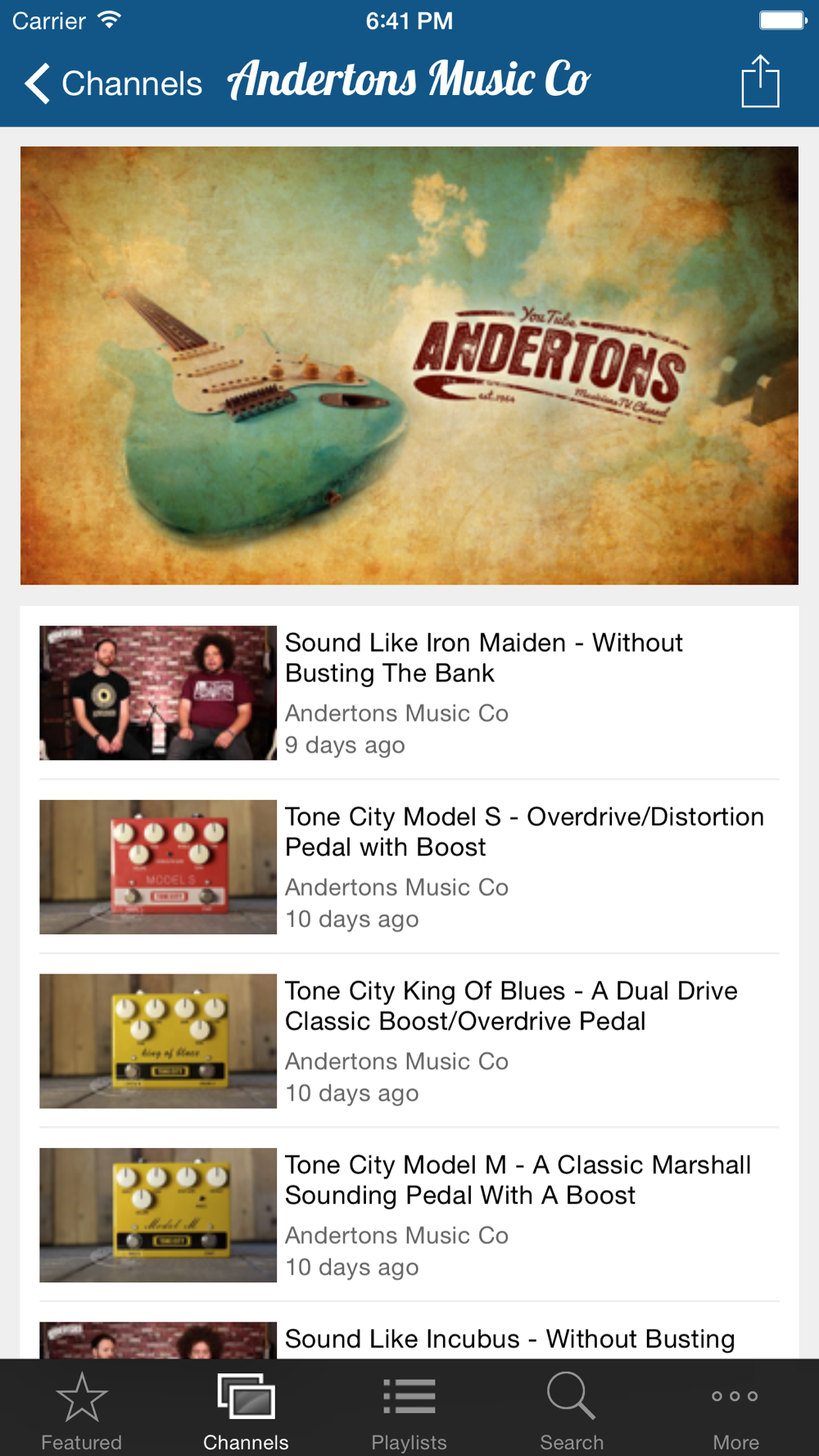Image resolution: width=819 pixels, height=1456 pixels.
Task: Play the Tone City King Of Blues video
Action: tap(409, 1041)
